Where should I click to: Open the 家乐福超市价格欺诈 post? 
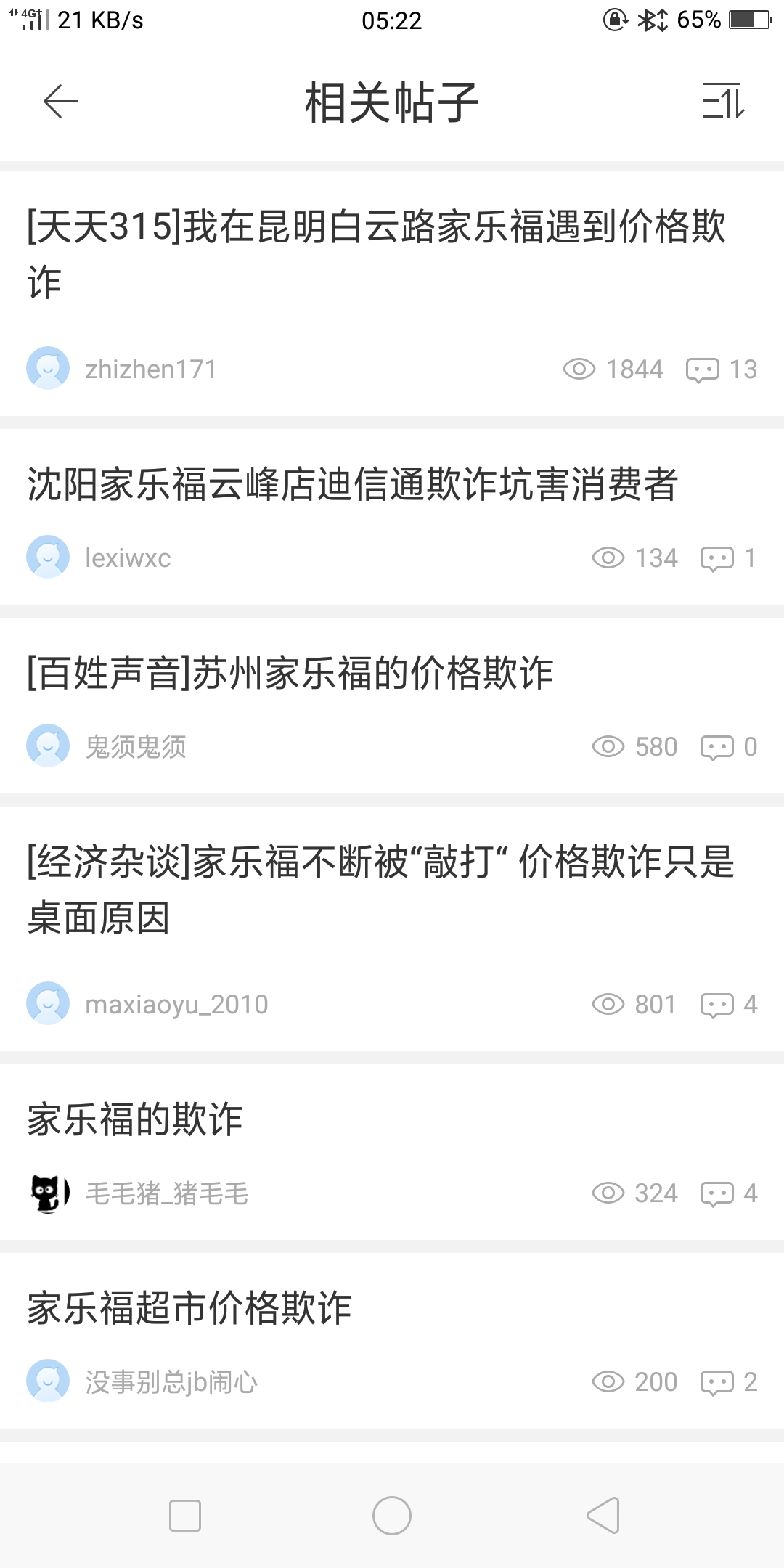click(189, 1307)
